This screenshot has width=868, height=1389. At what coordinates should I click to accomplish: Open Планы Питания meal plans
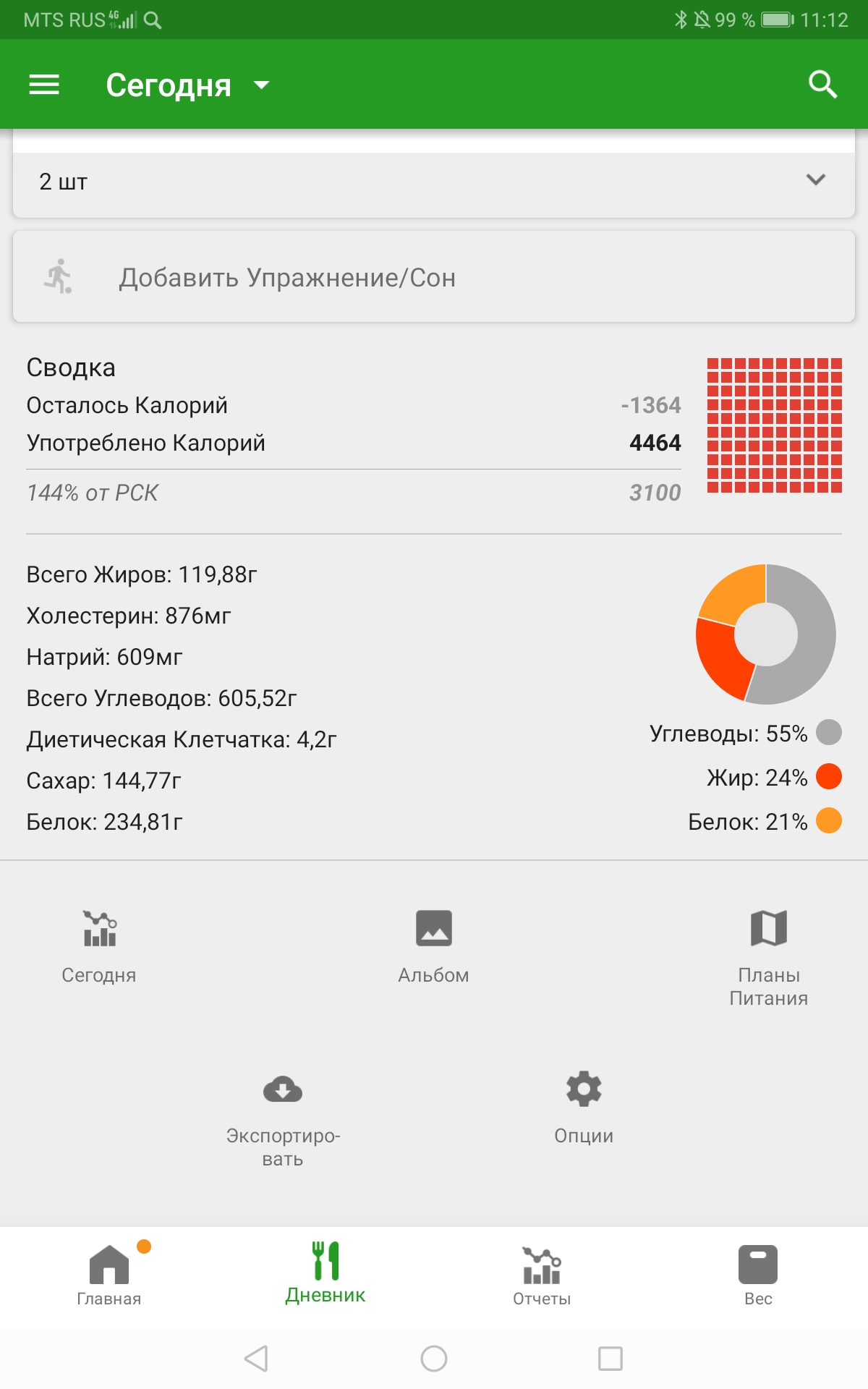[x=768, y=956]
